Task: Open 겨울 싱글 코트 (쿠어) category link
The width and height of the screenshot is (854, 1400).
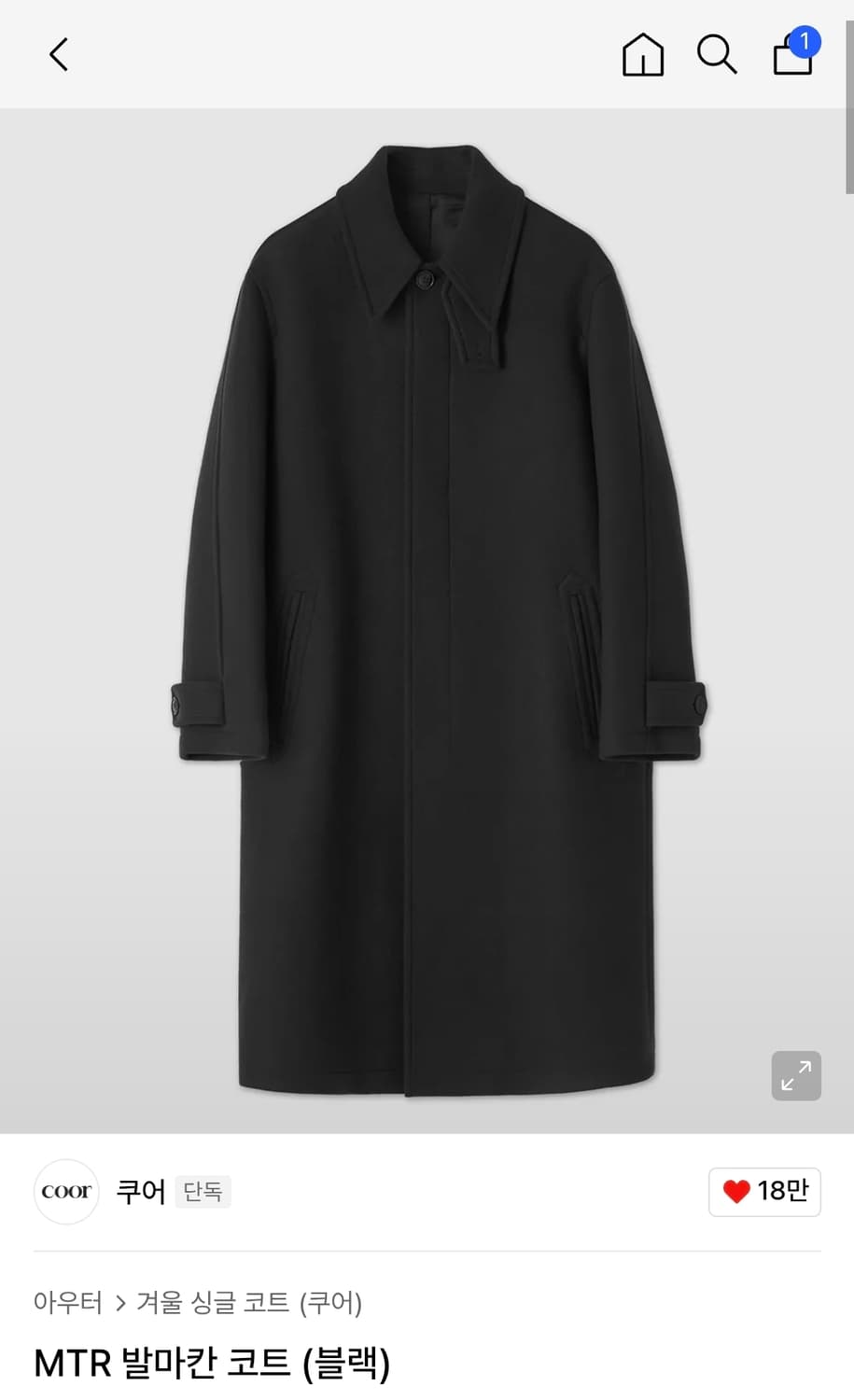Action: [249, 1302]
